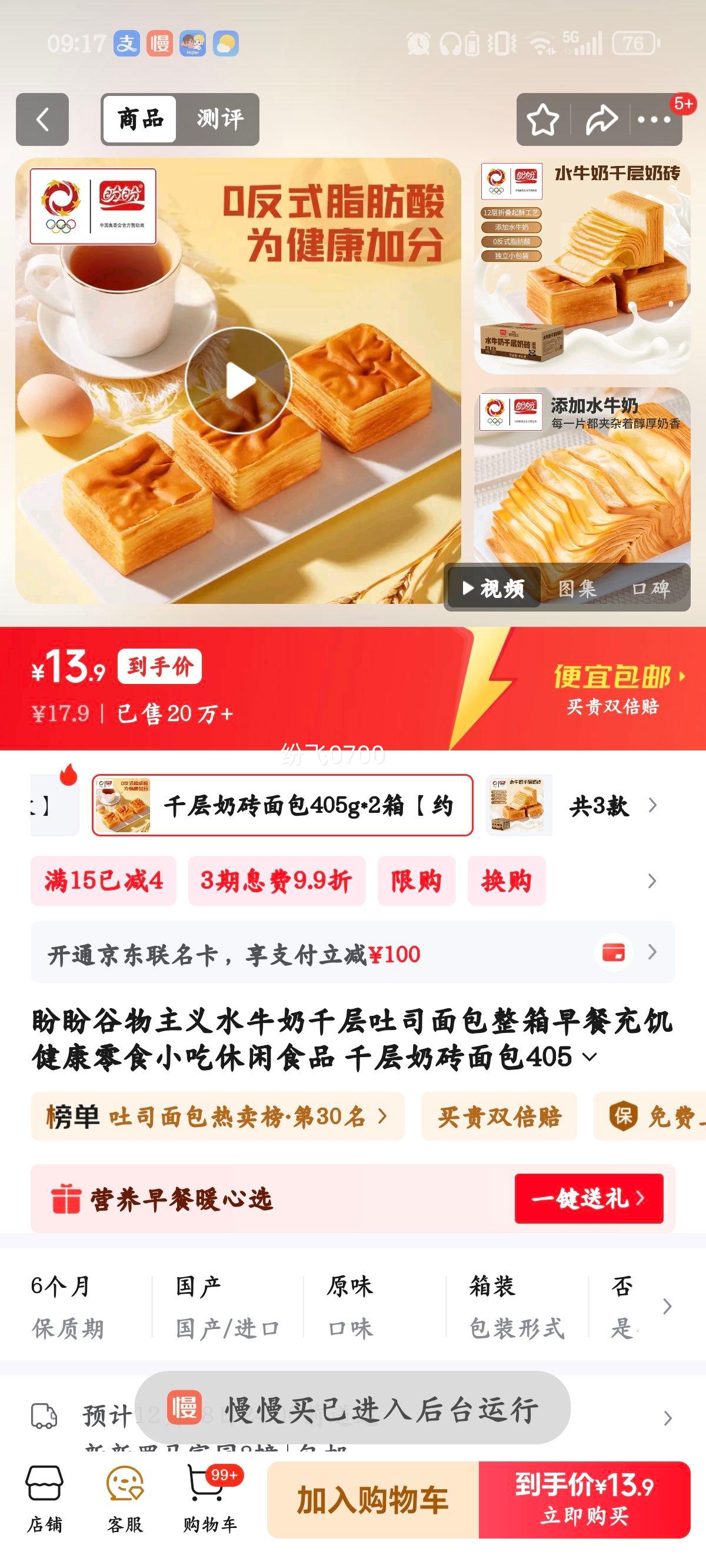Switch to the 图集 gallery tab
706x1568 pixels.
(x=579, y=589)
